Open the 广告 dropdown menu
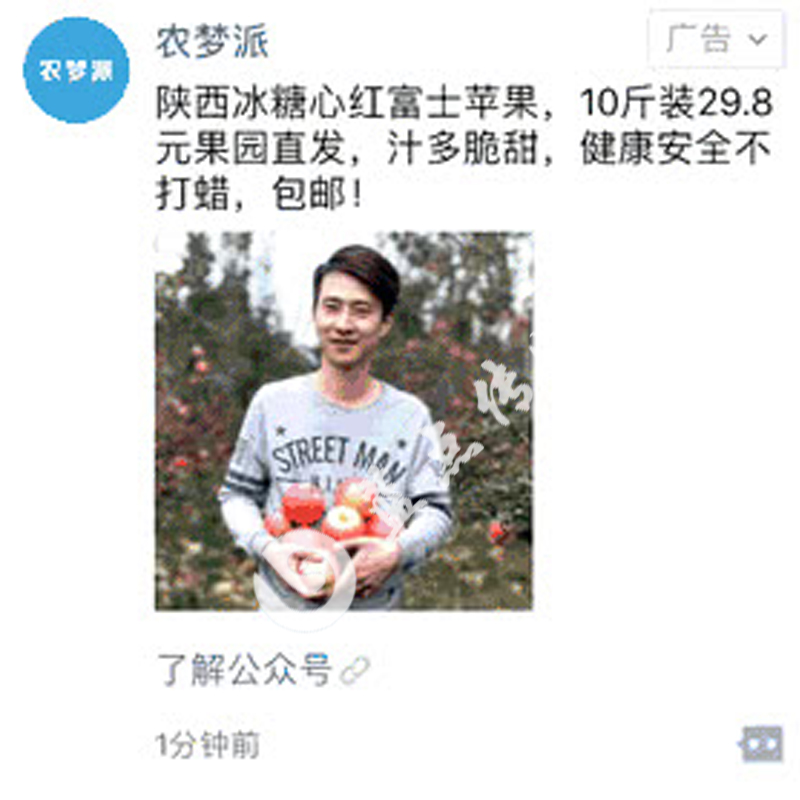 click(x=716, y=40)
